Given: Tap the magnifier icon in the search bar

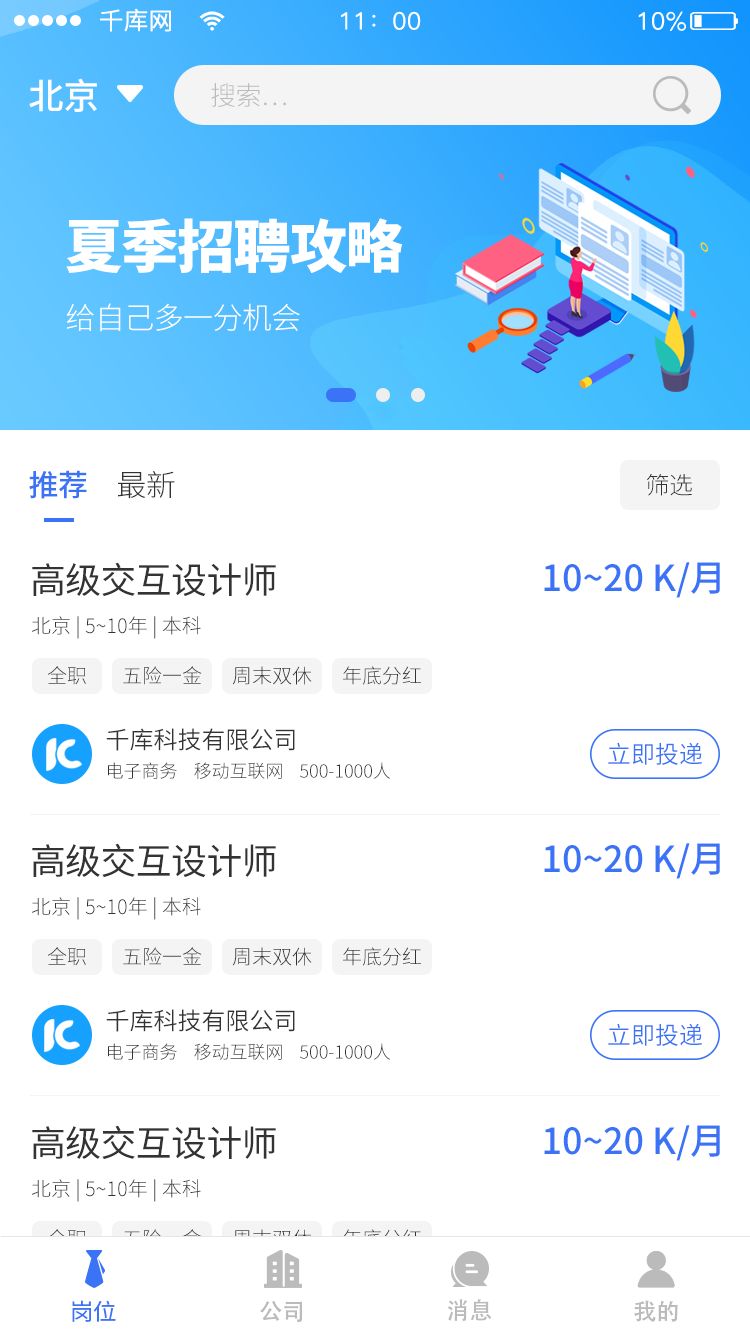Looking at the screenshot, I should (x=671, y=96).
